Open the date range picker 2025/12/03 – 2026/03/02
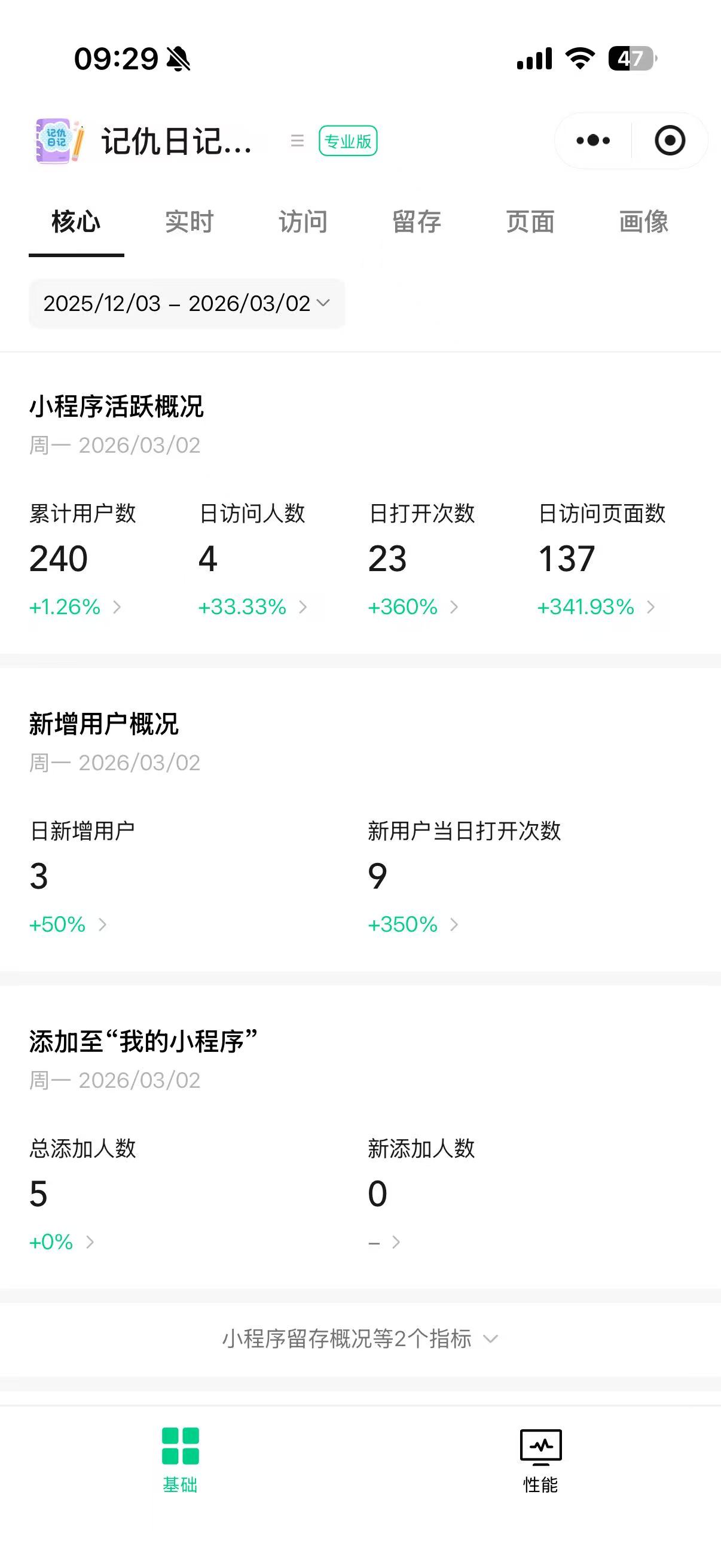This screenshot has width=721, height=1568. coord(186,303)
